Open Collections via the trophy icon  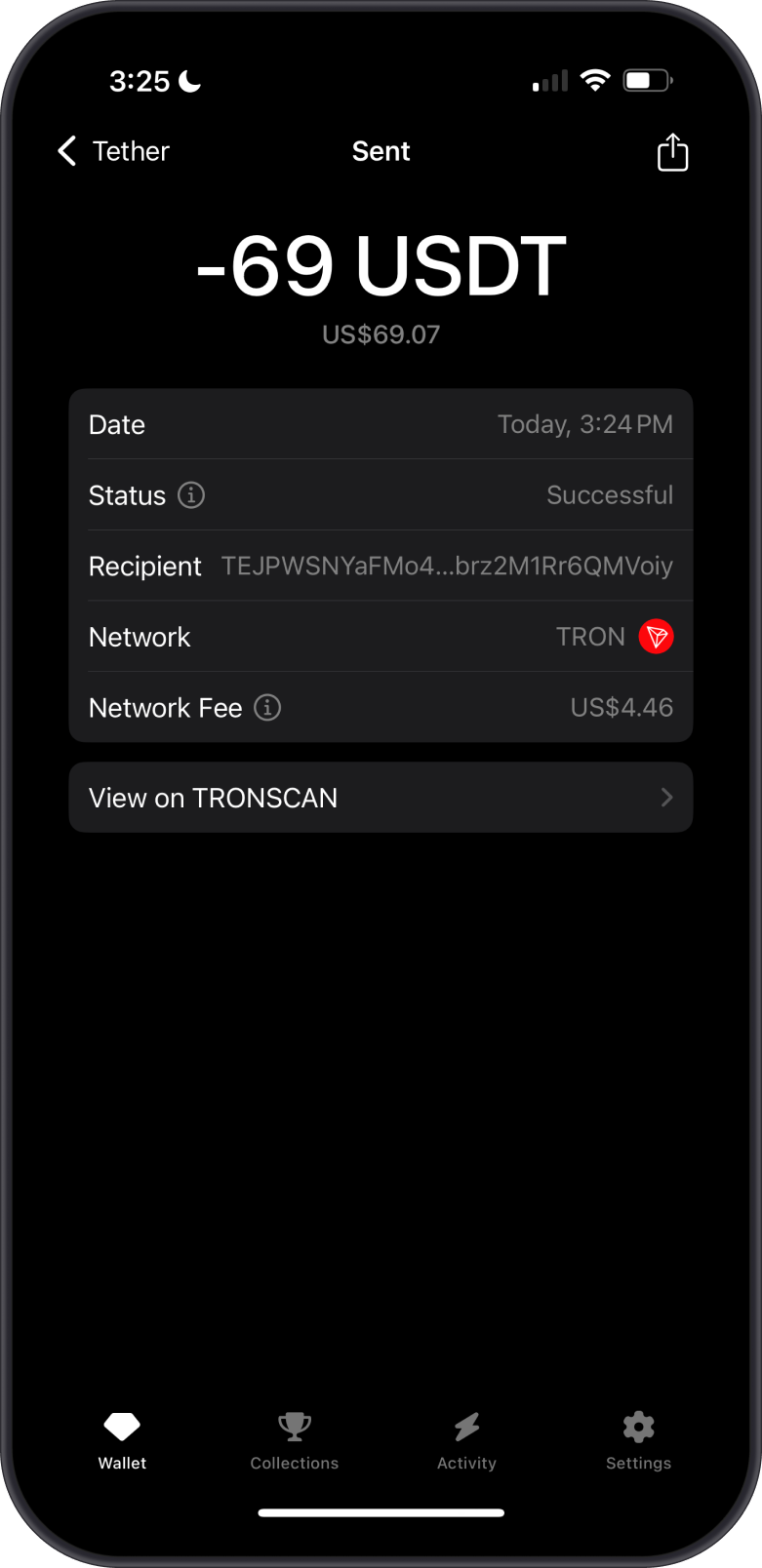click(x=294, y=1427)
